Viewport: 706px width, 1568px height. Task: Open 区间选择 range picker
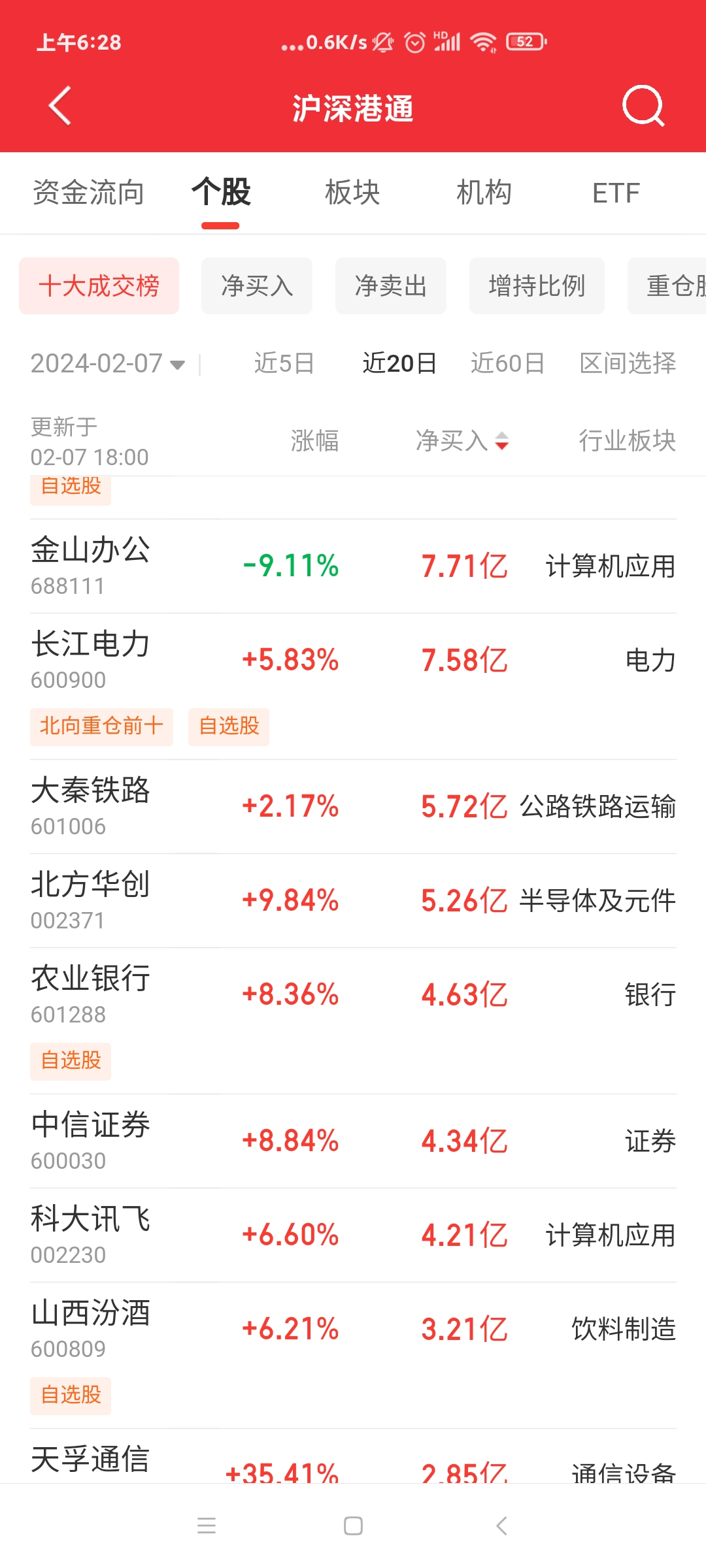click(628, 363)
